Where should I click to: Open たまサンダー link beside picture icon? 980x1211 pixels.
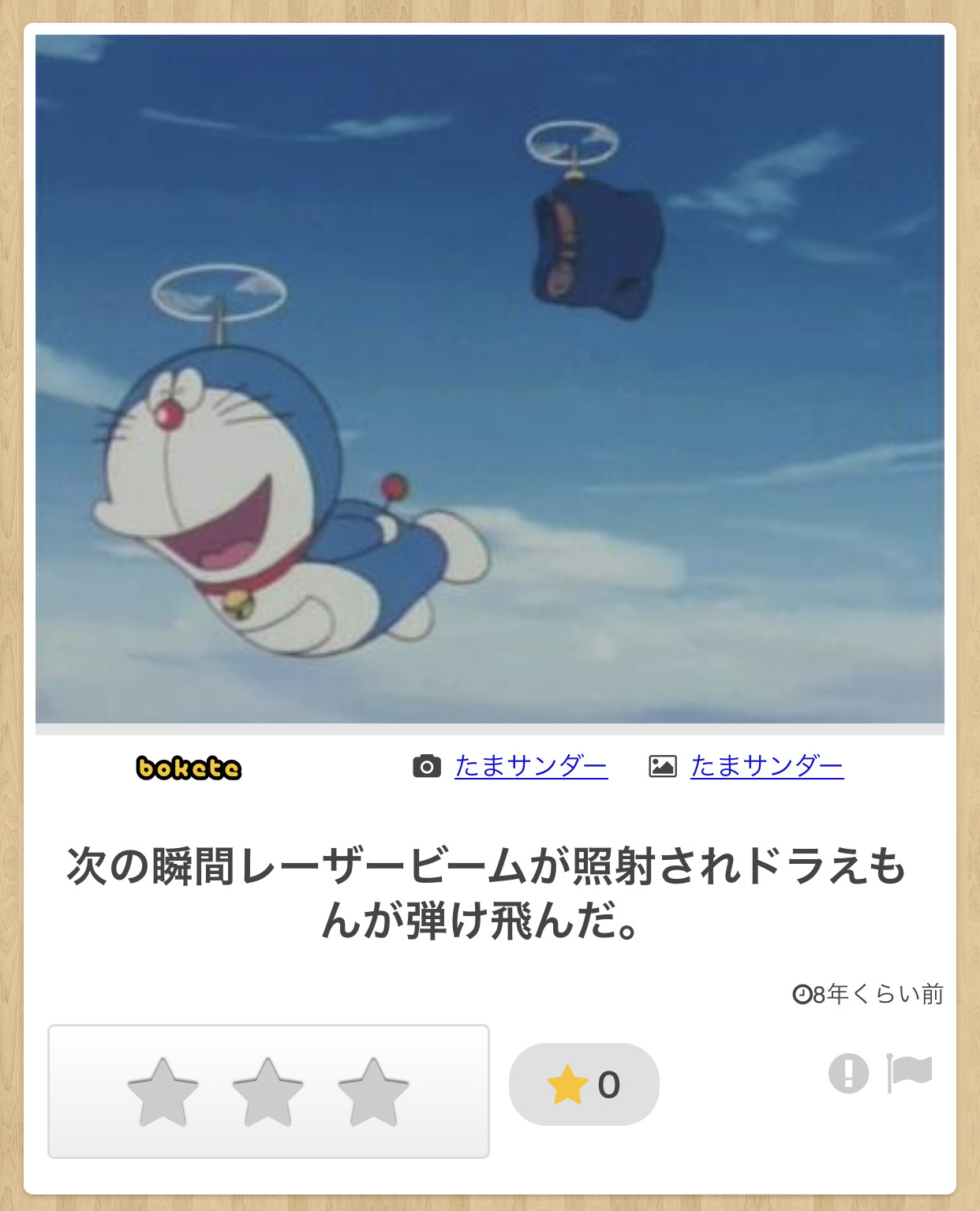tap(767, 766)
